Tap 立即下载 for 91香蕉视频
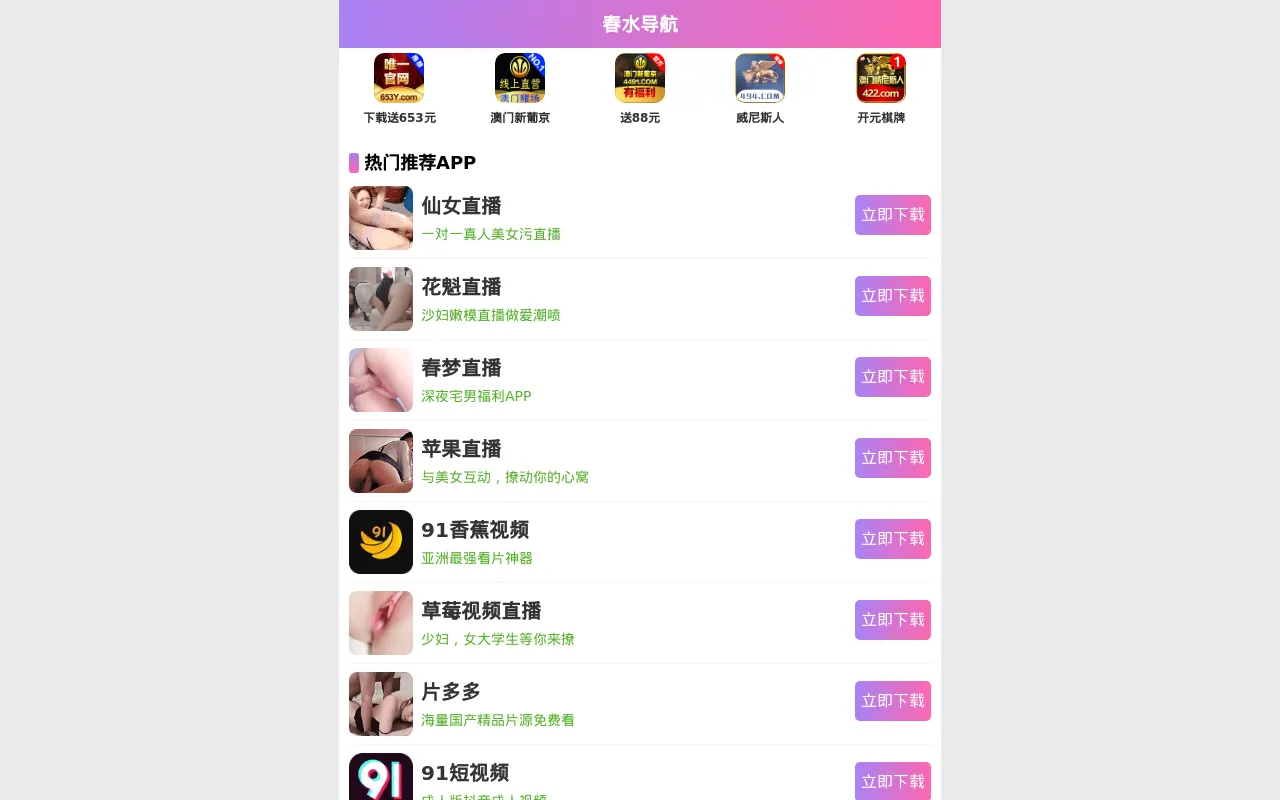This screenshot has width=1280, height=800. point(892,539)
